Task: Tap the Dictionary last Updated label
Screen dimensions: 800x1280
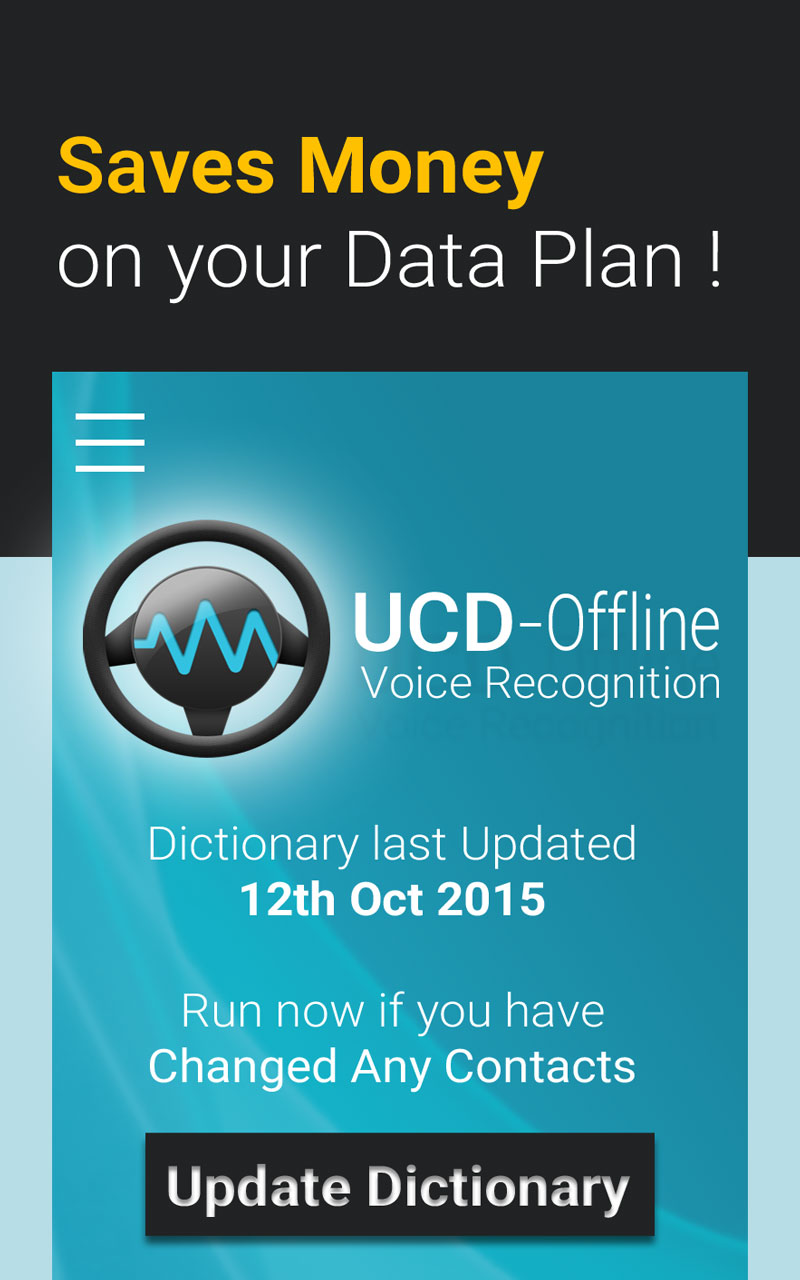Action: [x=393, y=843]
